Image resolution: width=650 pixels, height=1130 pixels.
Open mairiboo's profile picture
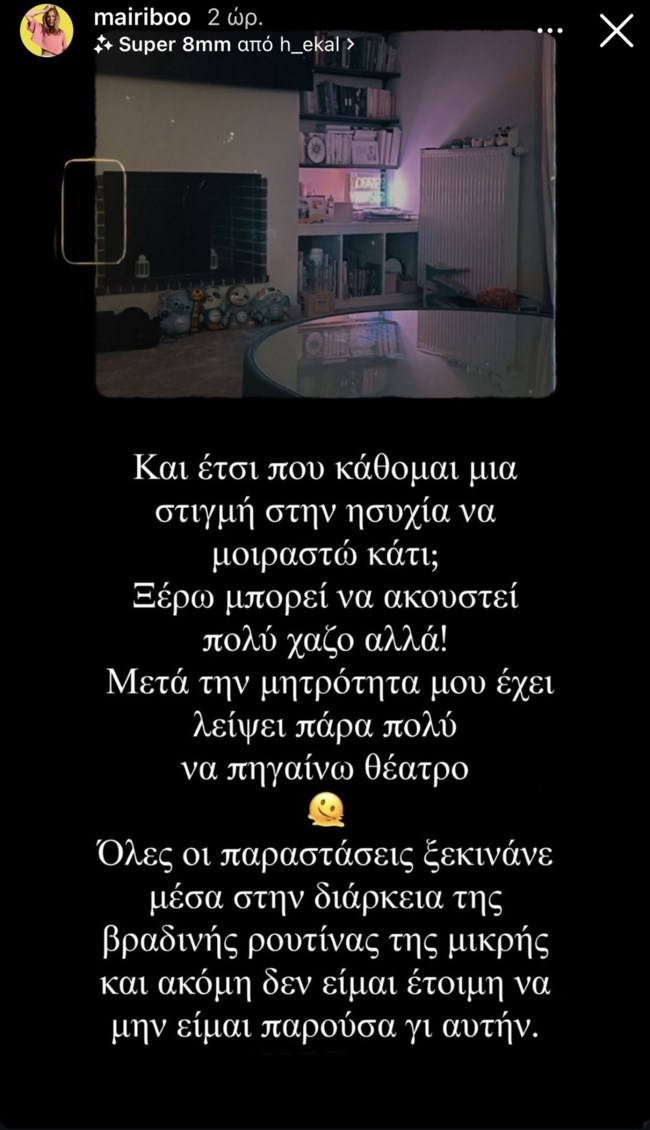pyautogui.click(x=46, y=30)
